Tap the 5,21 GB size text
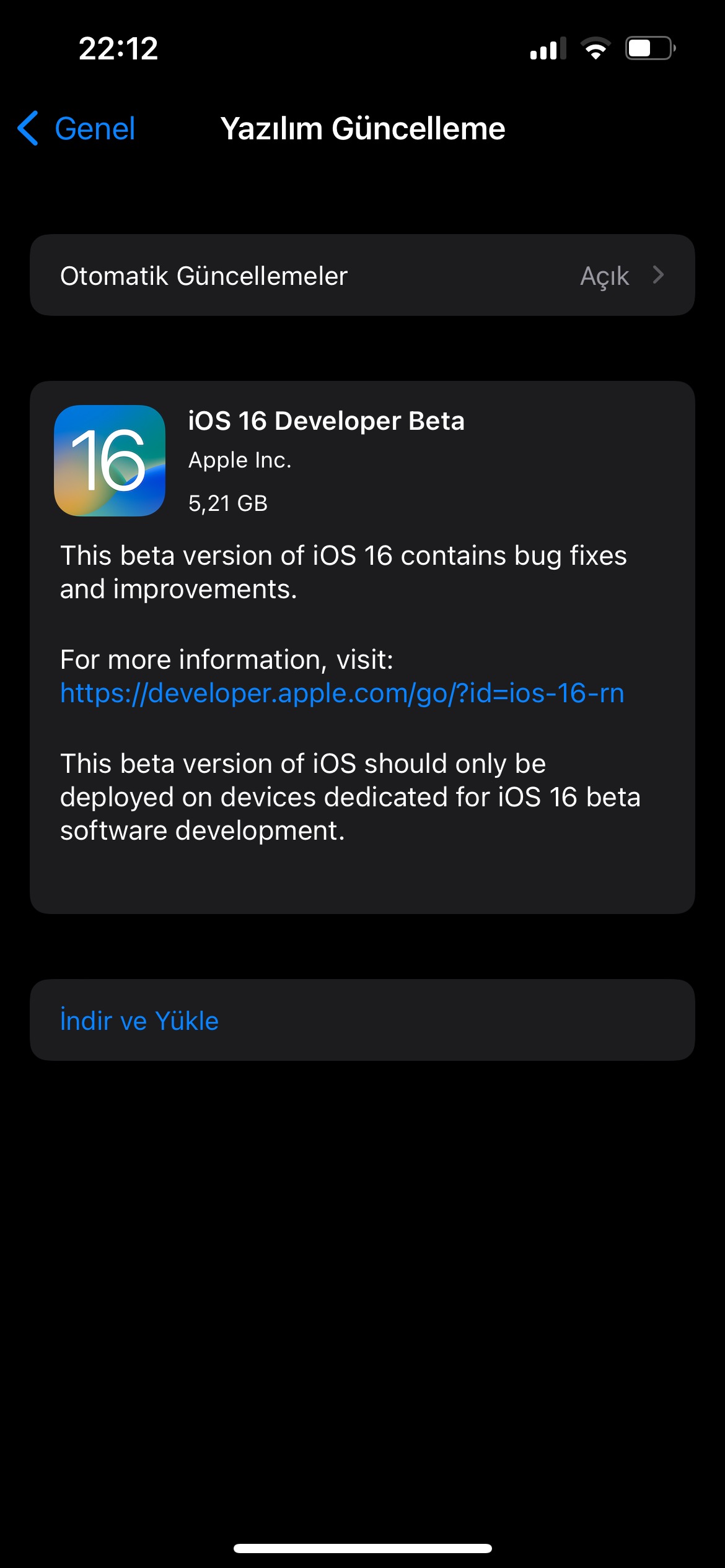Viewport: 725px width, 1568px height. click(229, 503)
